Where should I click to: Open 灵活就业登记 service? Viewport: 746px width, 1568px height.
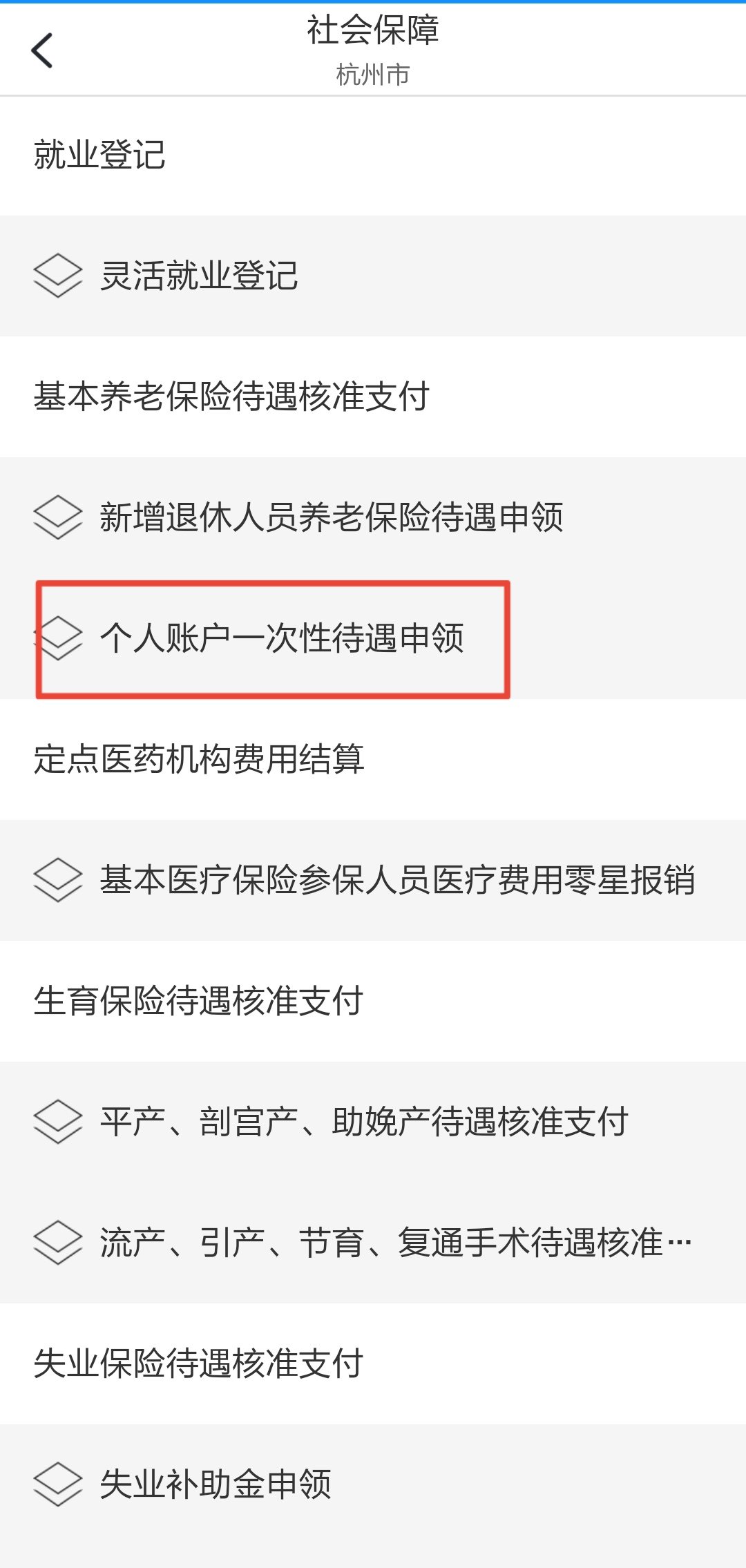[x=199, y=276]
